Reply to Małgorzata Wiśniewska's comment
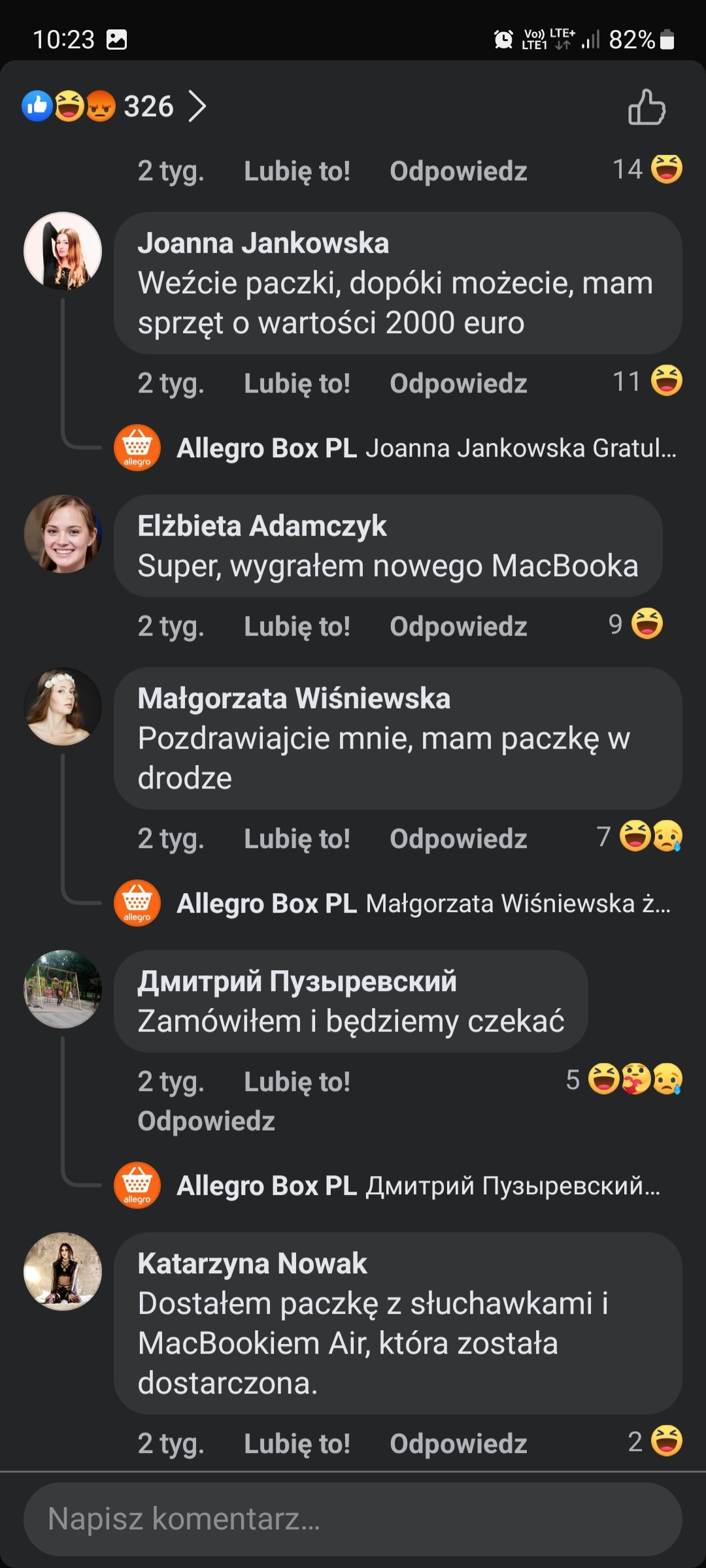706x1568 pixels. 458,839
